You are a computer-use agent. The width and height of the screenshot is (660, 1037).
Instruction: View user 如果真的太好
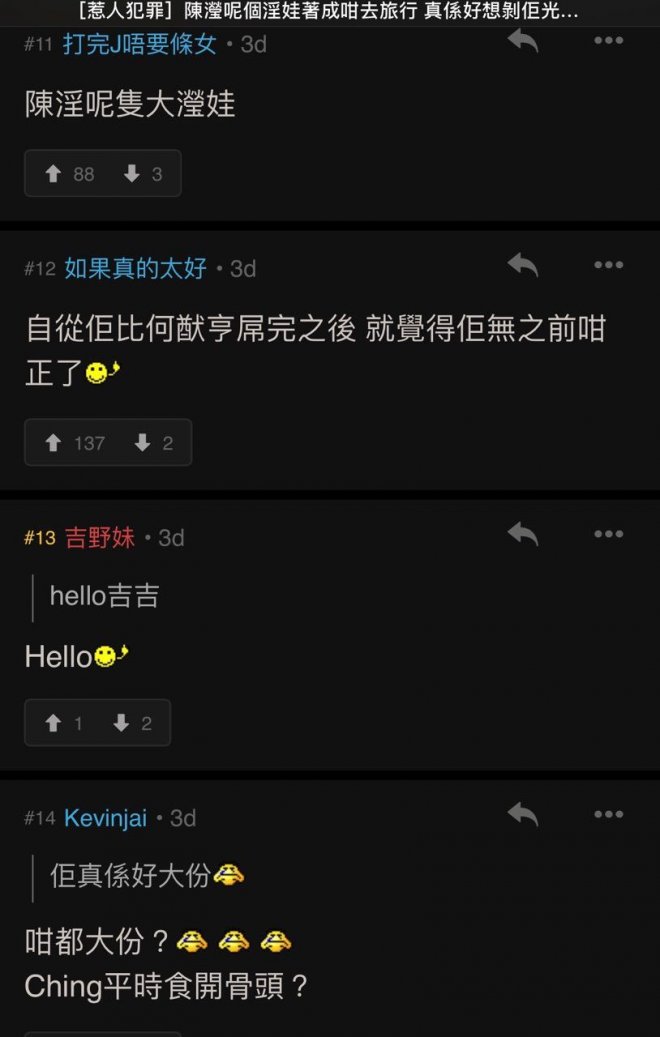point(135,268)
